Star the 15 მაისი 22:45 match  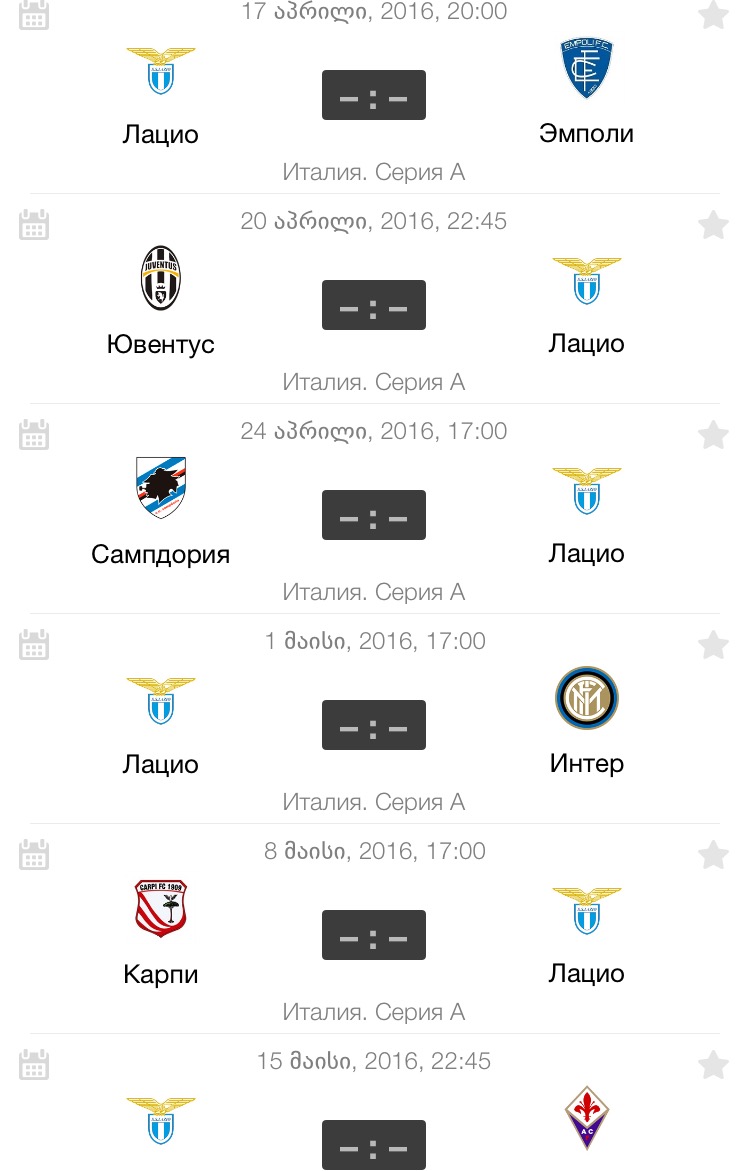(x=713, y=1064)
